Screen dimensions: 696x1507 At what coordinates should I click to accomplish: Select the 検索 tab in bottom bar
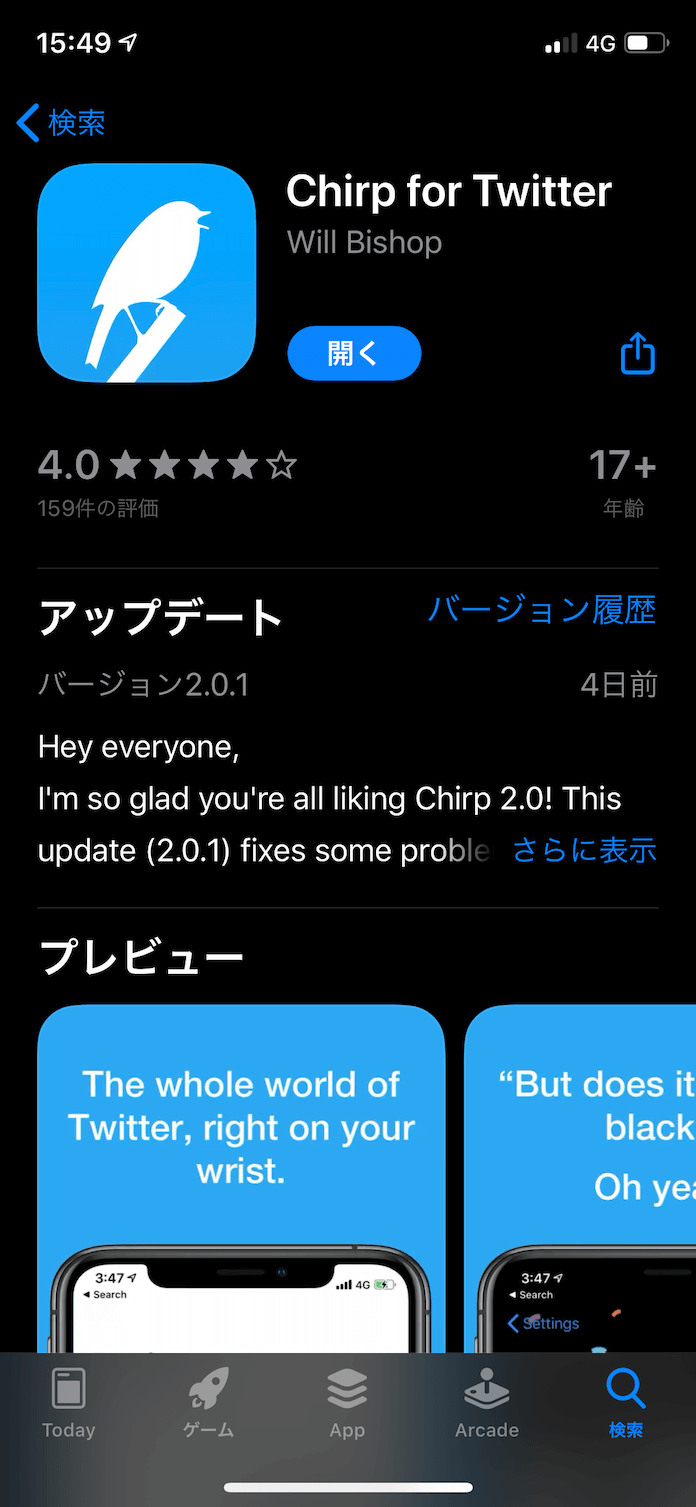tap(626, 1404)
